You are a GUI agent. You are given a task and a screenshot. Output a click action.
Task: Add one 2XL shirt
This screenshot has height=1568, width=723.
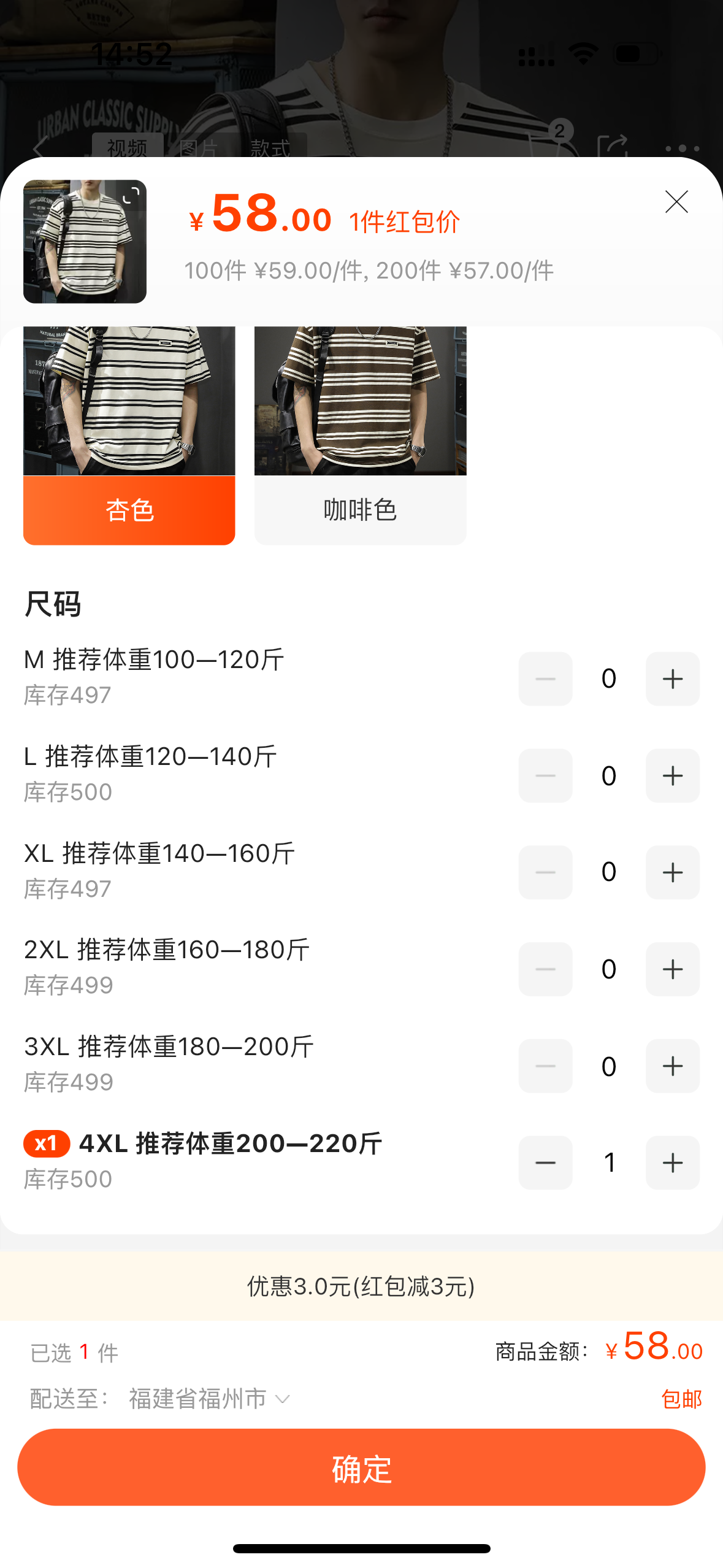coord(672,969)
